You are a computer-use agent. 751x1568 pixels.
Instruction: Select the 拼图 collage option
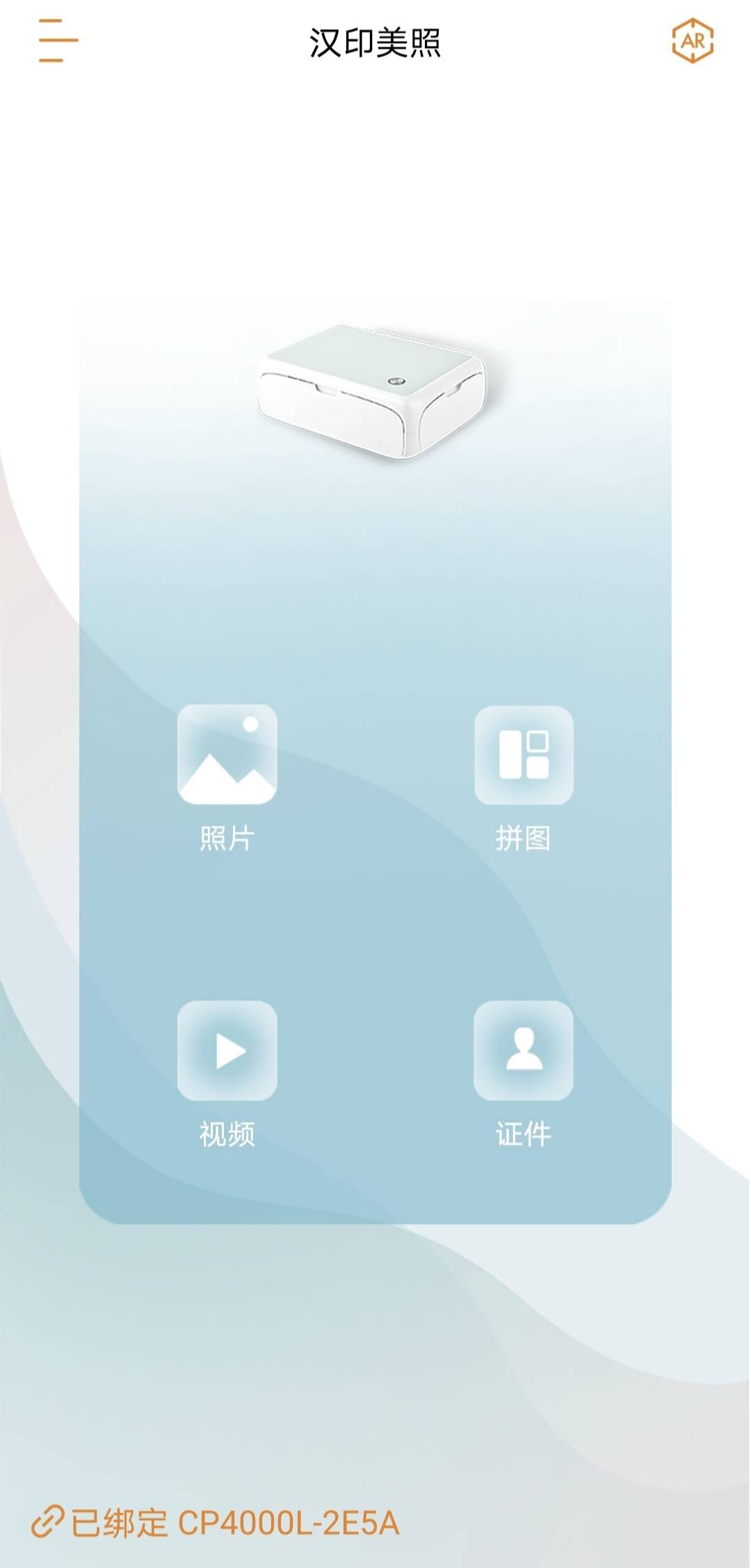[x=524, y=756]
